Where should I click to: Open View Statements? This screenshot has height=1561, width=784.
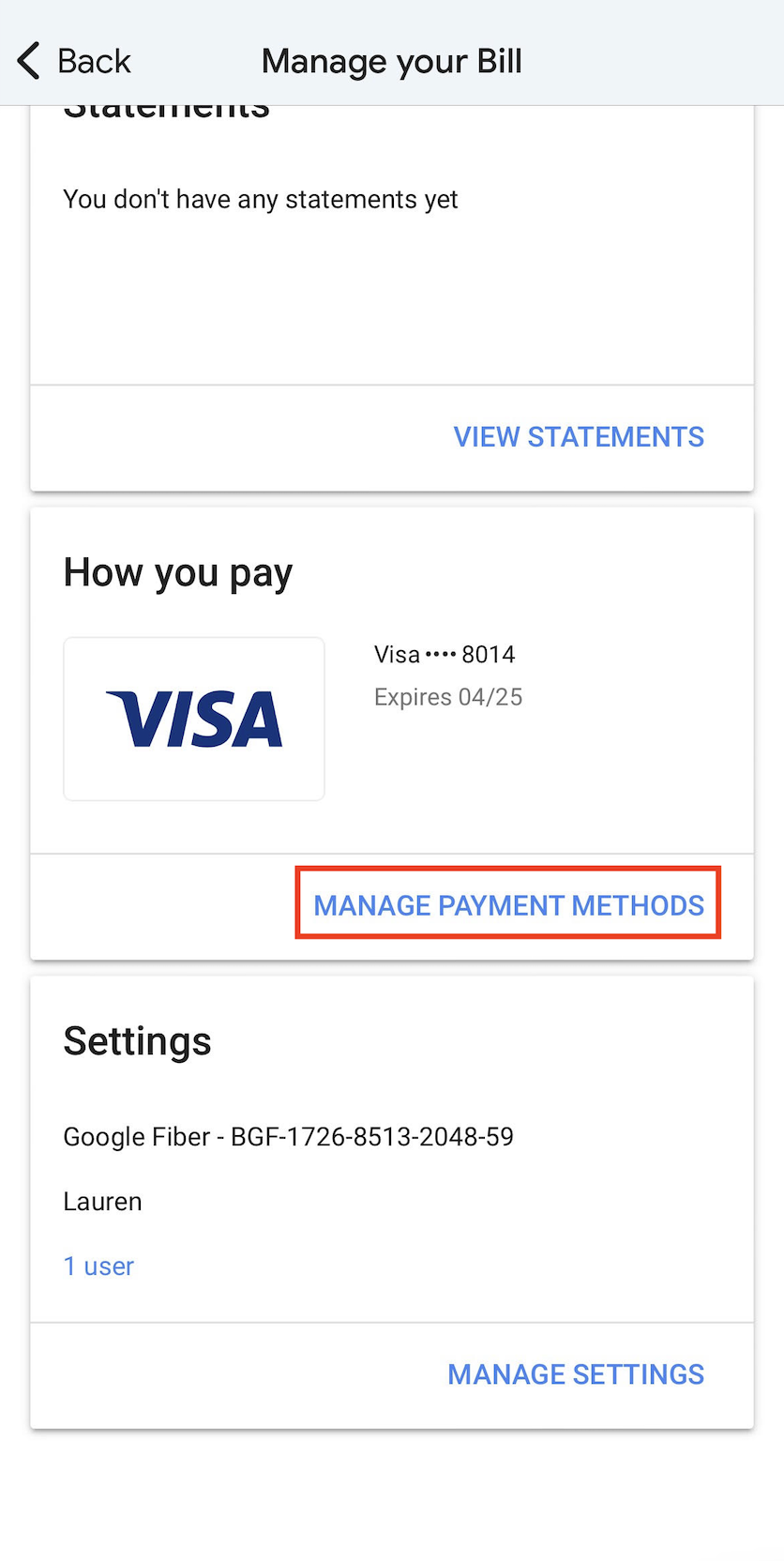coord(578,437)
